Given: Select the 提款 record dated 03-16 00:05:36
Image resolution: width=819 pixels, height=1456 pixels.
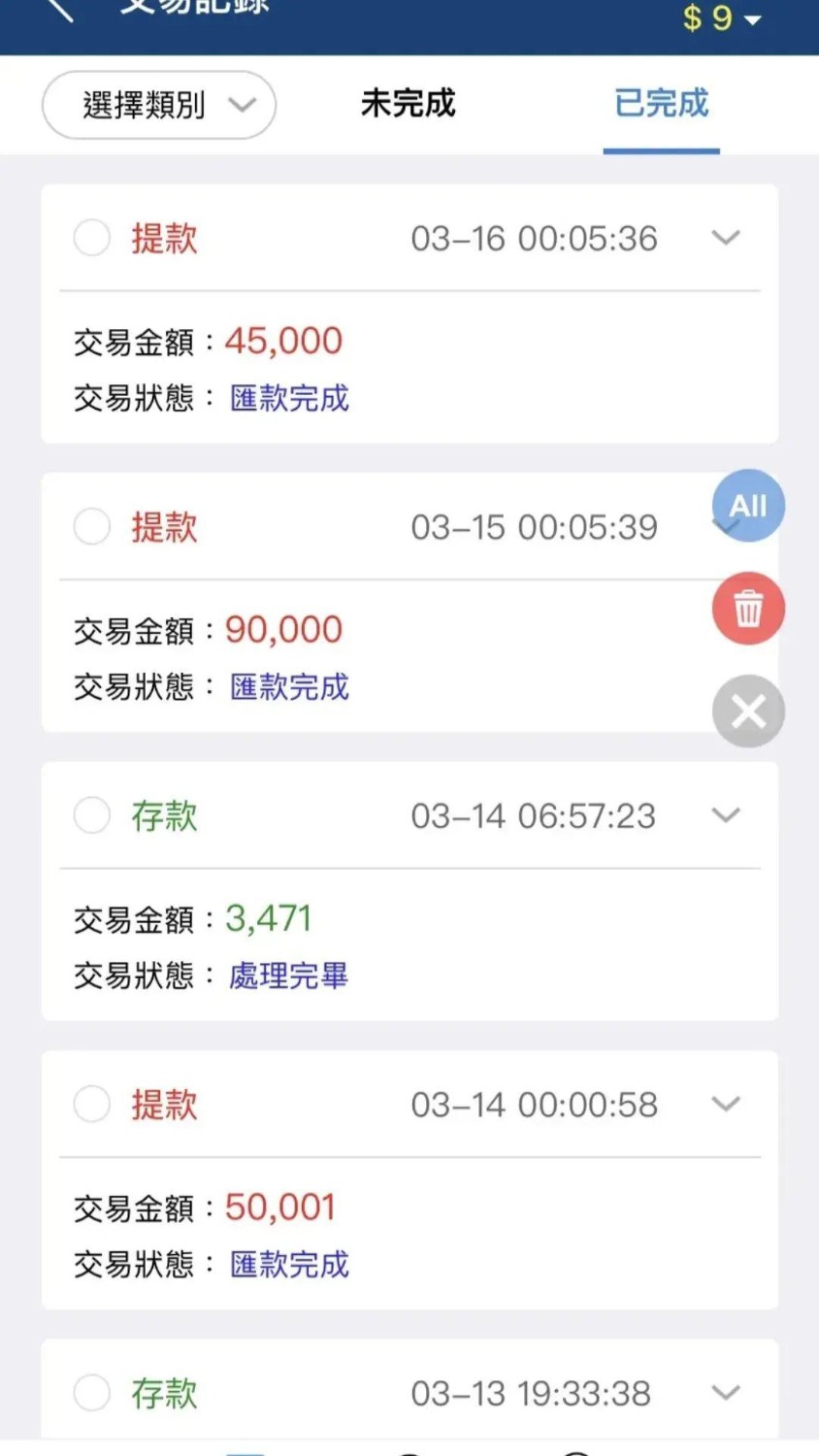Looking at the screenshot, I should coord(92,238).
